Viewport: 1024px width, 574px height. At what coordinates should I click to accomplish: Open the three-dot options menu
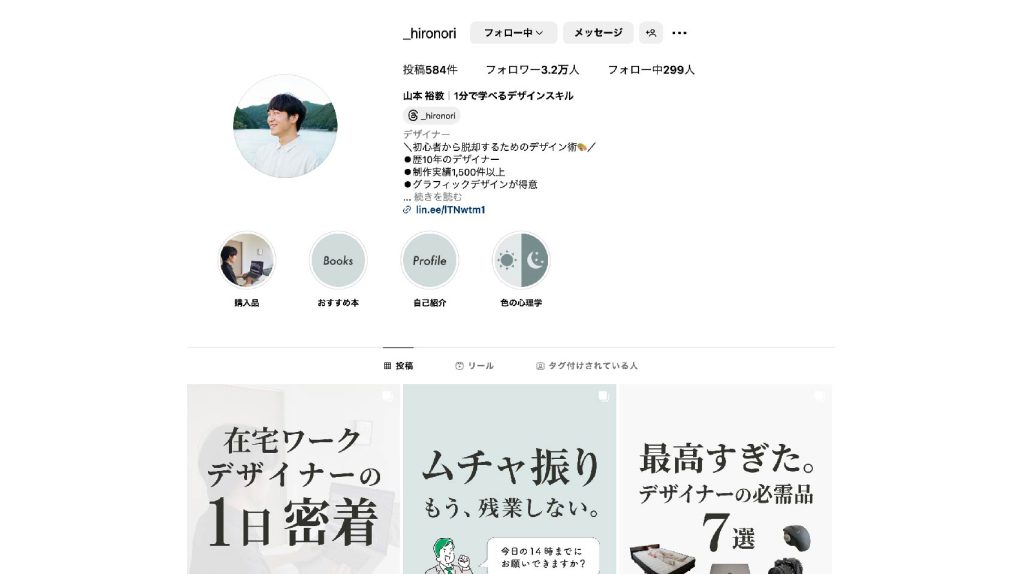pyautogui.click(x=680, y=33)
